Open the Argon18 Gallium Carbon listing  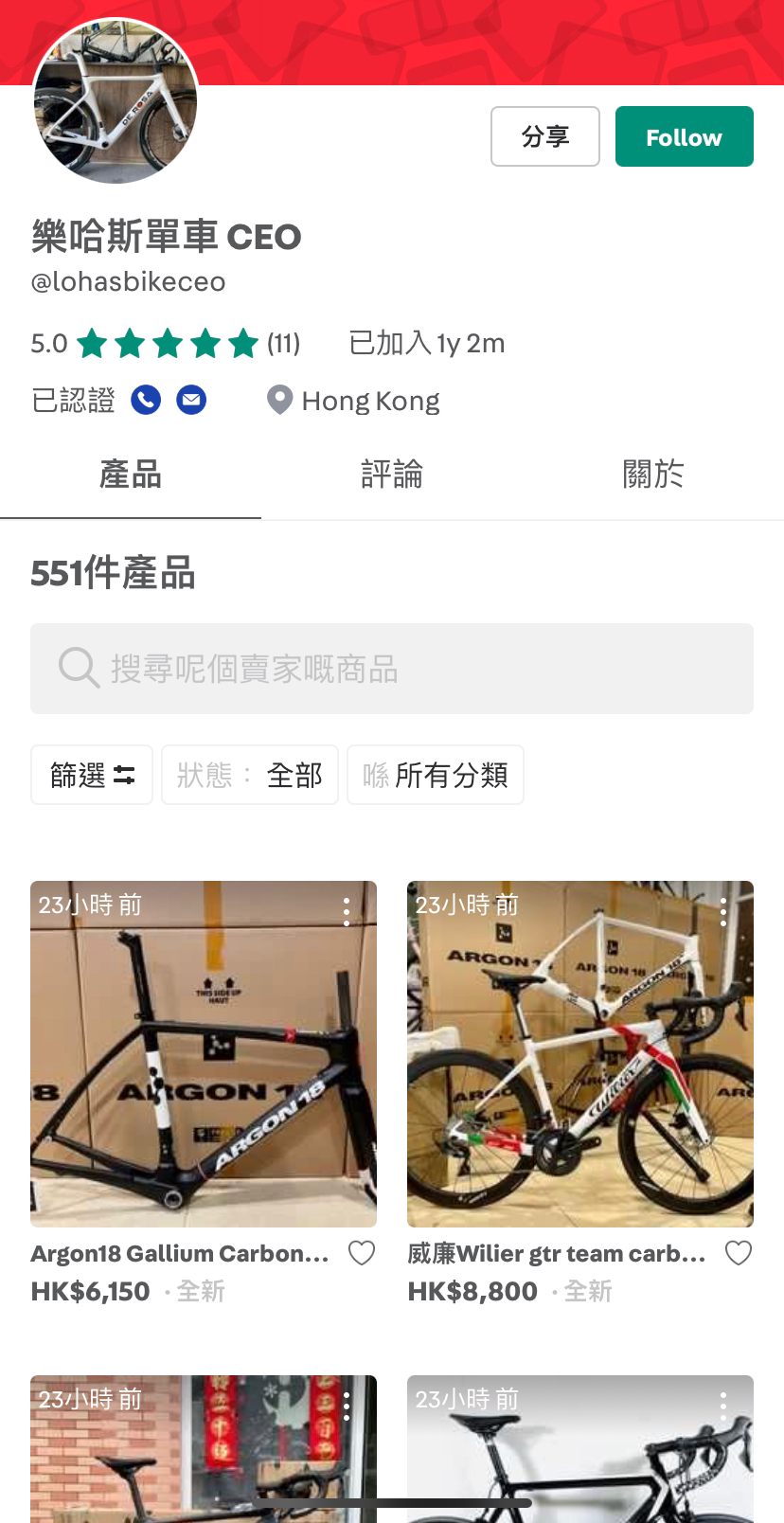click(203, 1054)
